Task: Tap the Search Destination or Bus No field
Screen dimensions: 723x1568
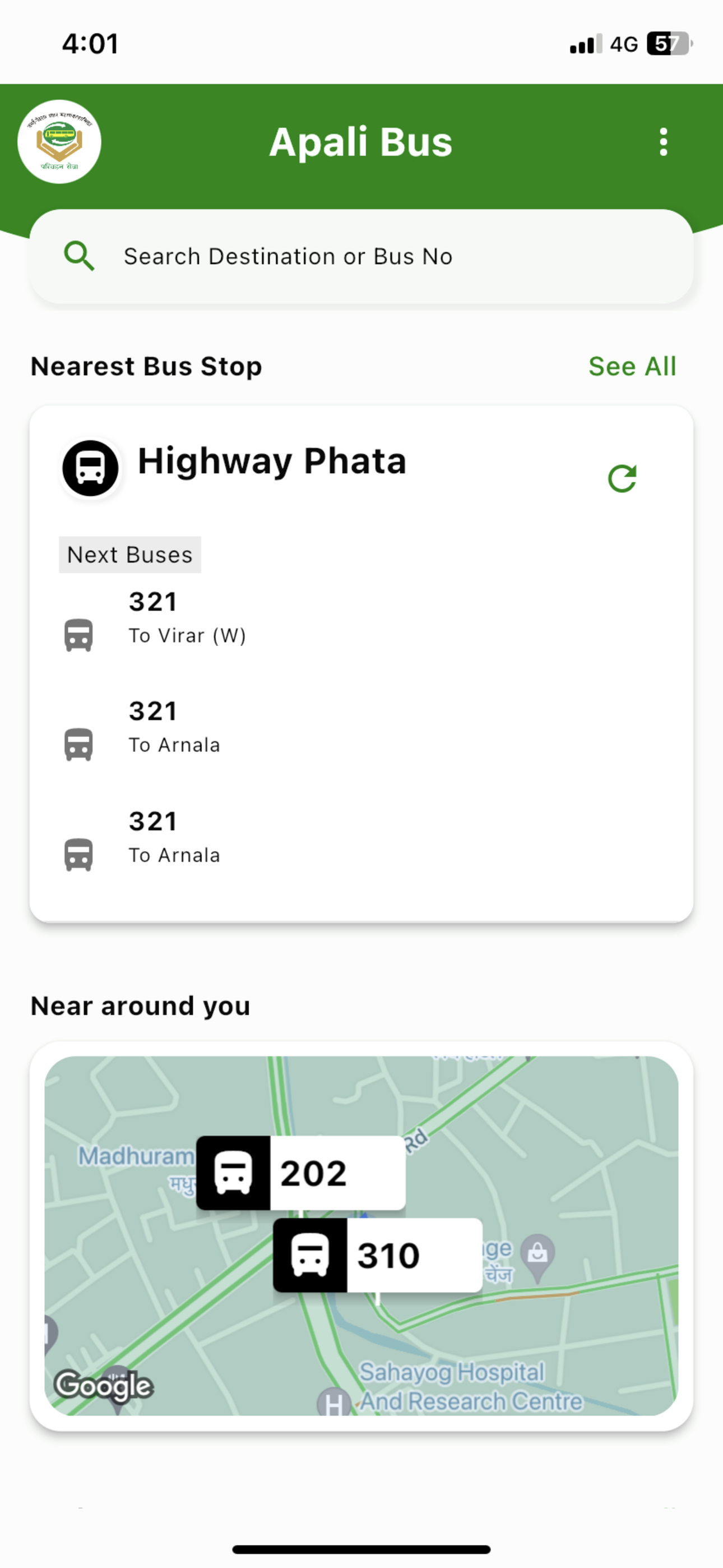Action: tap(361, 257)
